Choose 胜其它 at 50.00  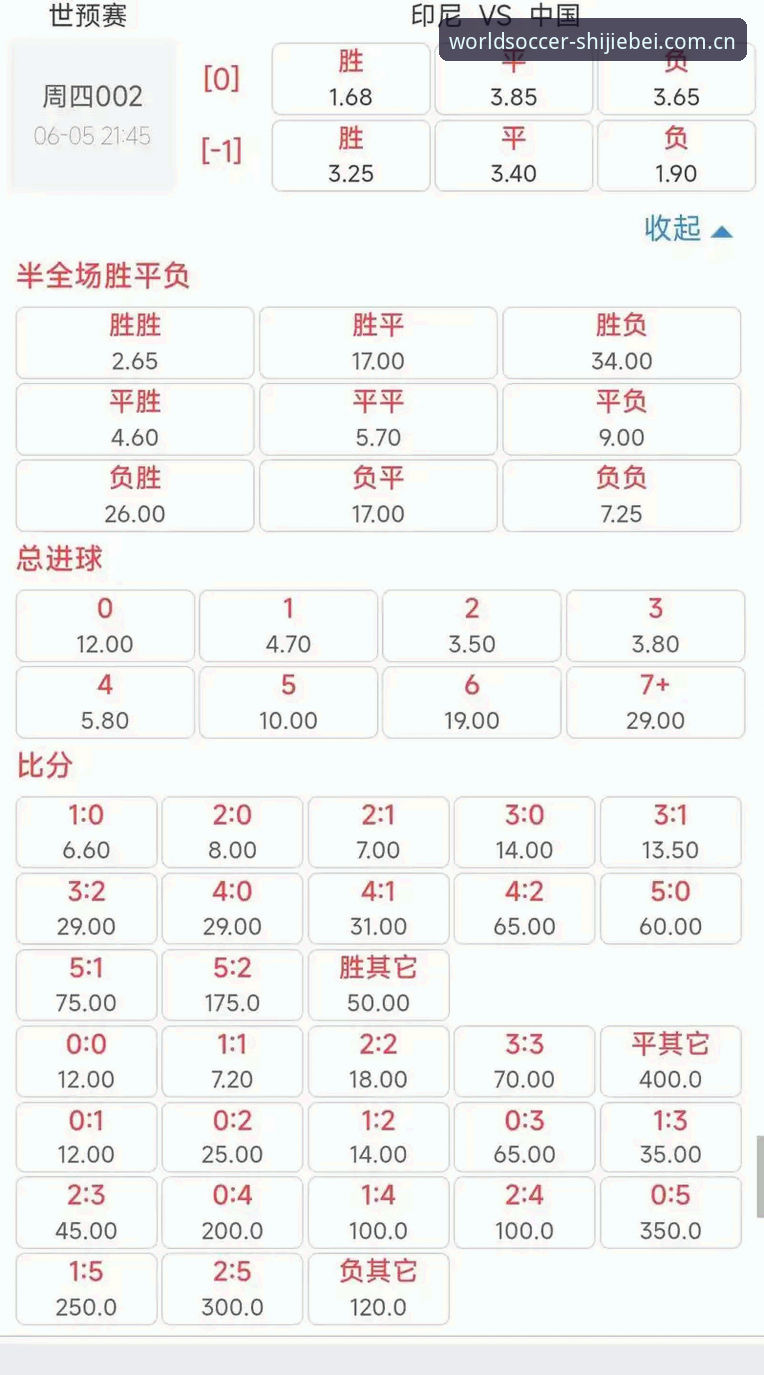click(378, 985)
